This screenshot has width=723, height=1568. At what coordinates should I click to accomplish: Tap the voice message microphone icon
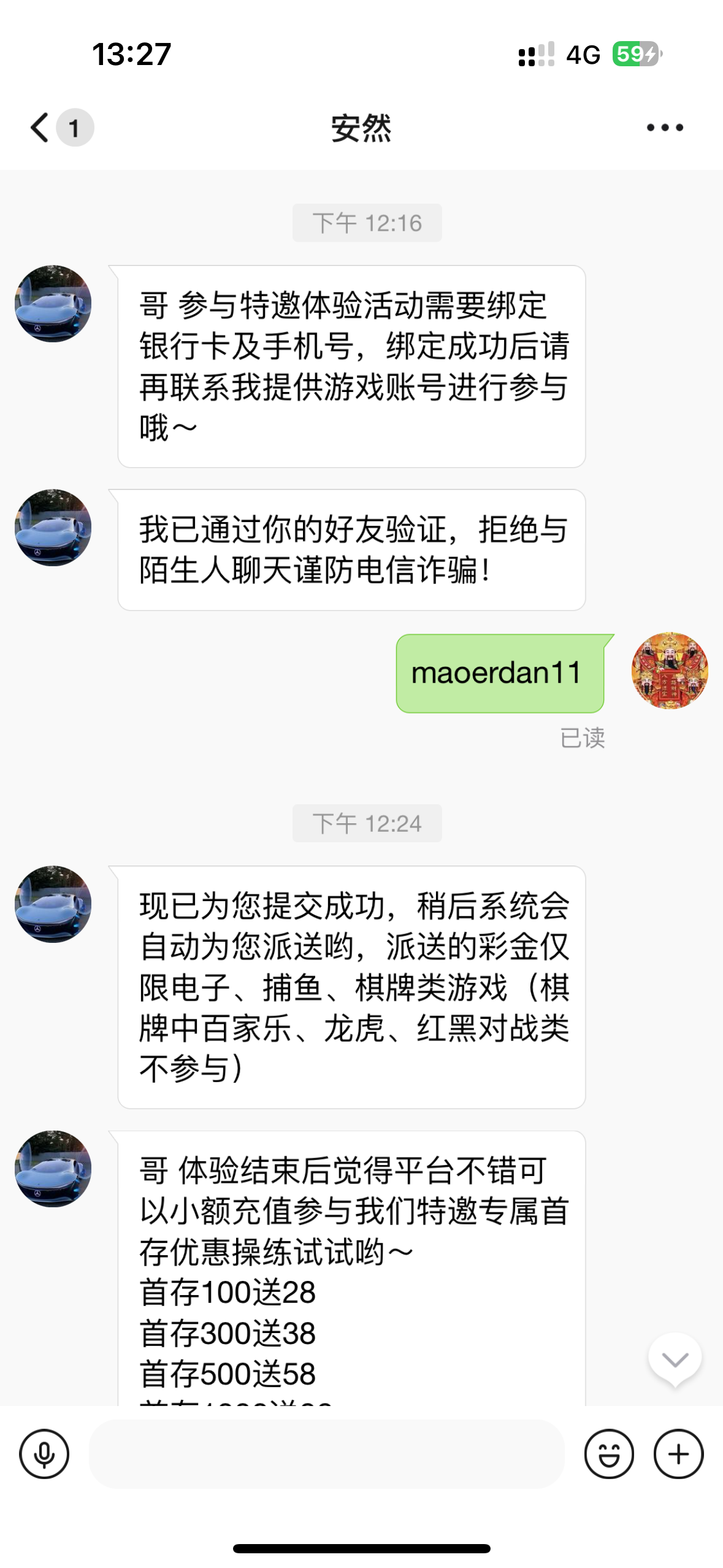(44, 1454)
